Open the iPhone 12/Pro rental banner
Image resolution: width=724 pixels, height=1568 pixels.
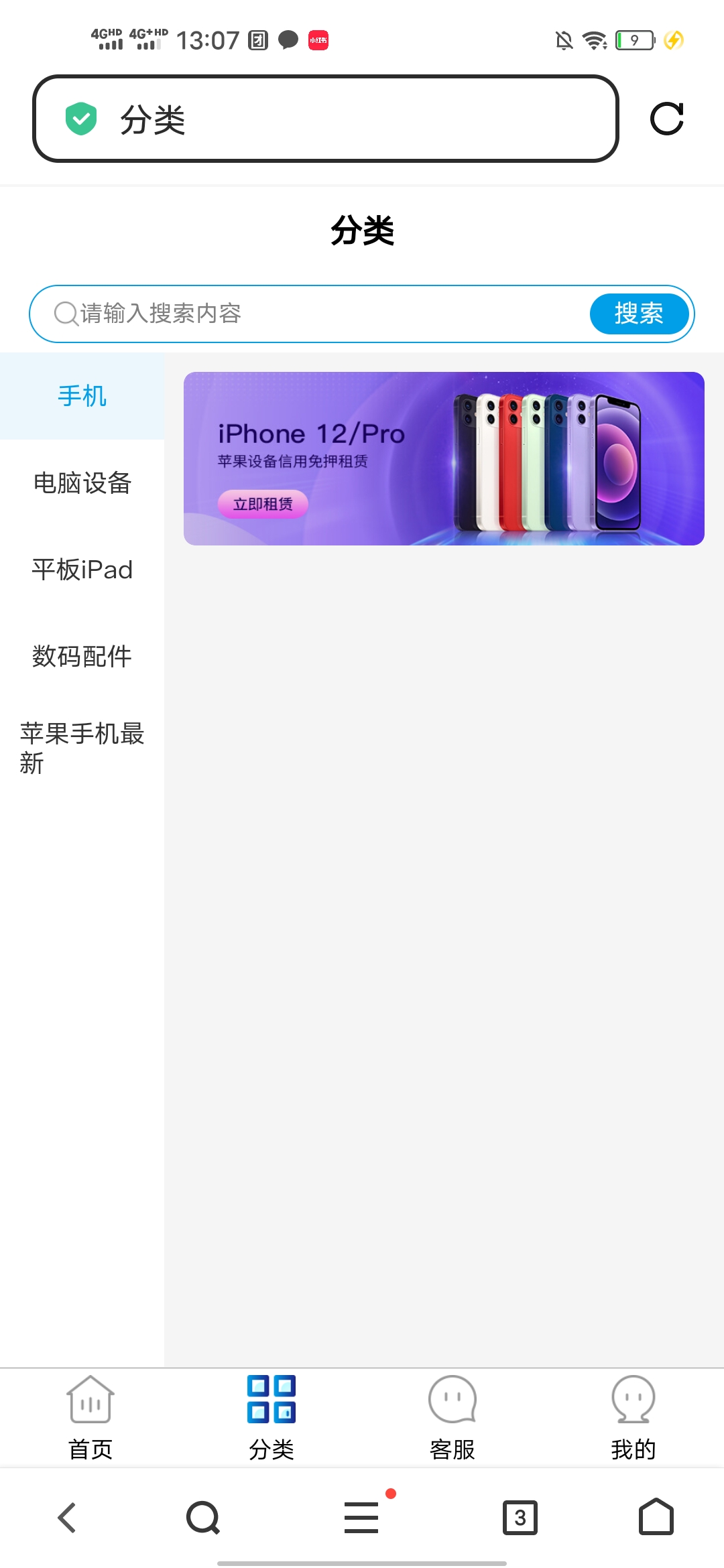444,458
